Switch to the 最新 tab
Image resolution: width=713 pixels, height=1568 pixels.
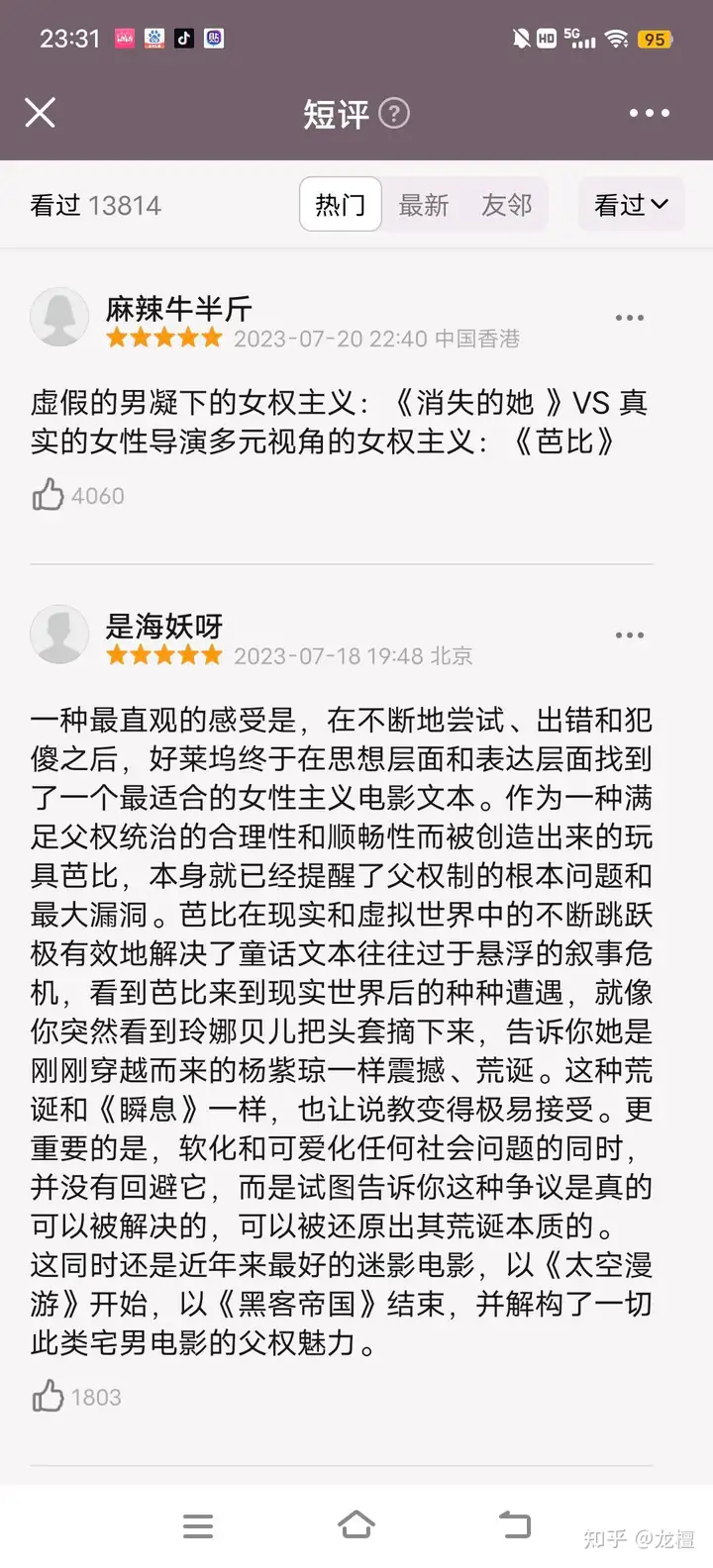(424, 205)
